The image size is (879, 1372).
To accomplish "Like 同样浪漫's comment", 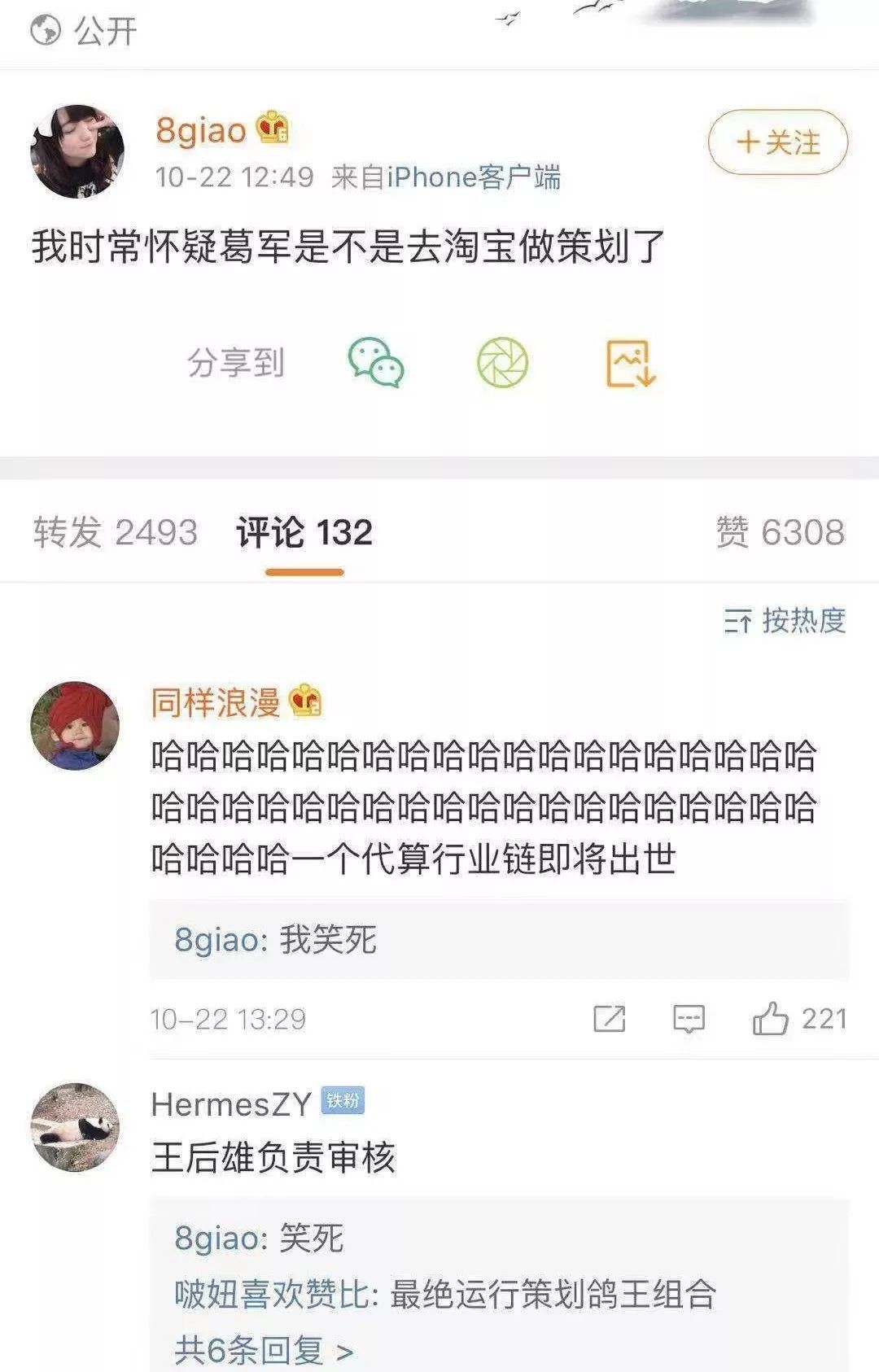I will [x=771, y=1019].
